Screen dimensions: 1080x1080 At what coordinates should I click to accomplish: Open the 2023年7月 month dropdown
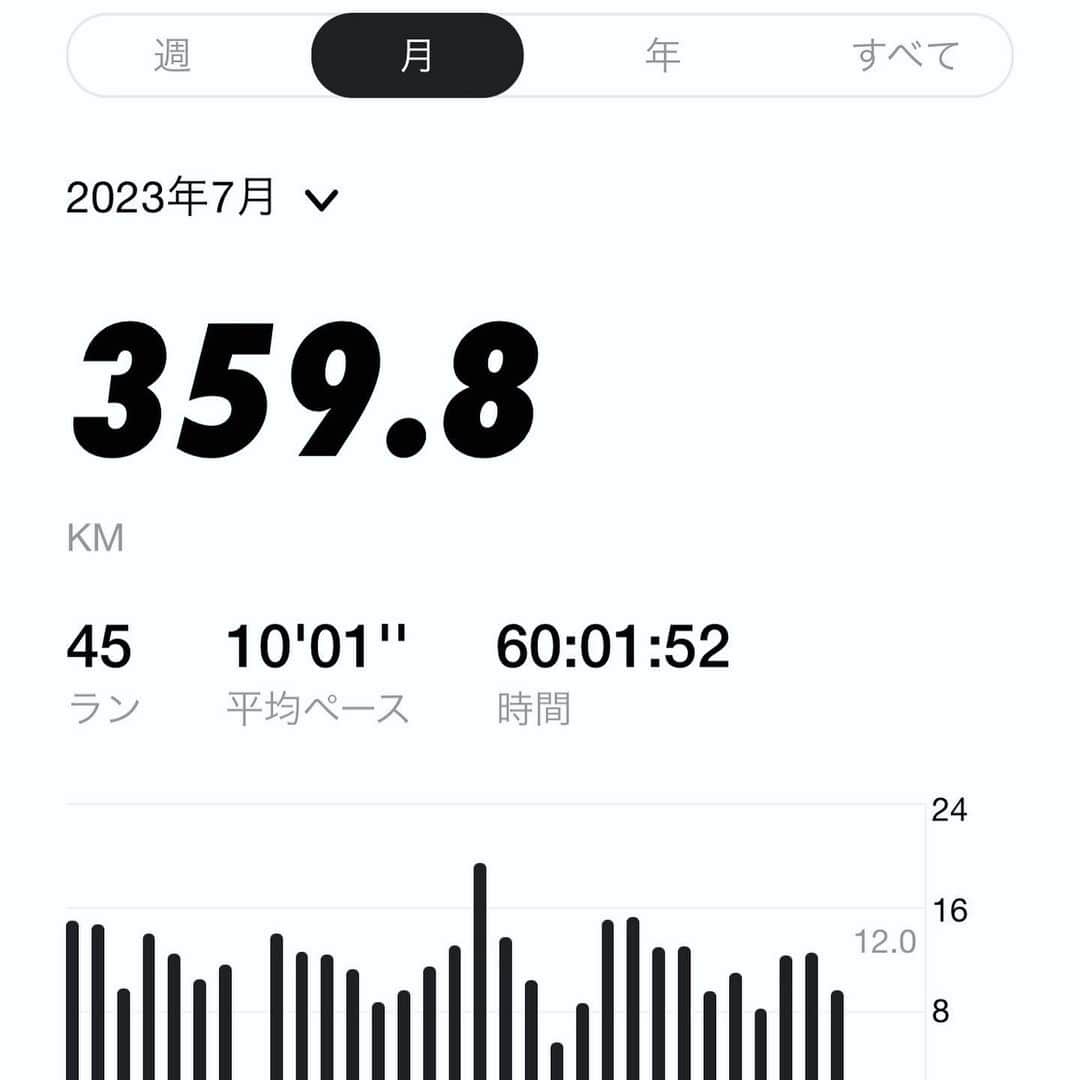pos(202,198)
